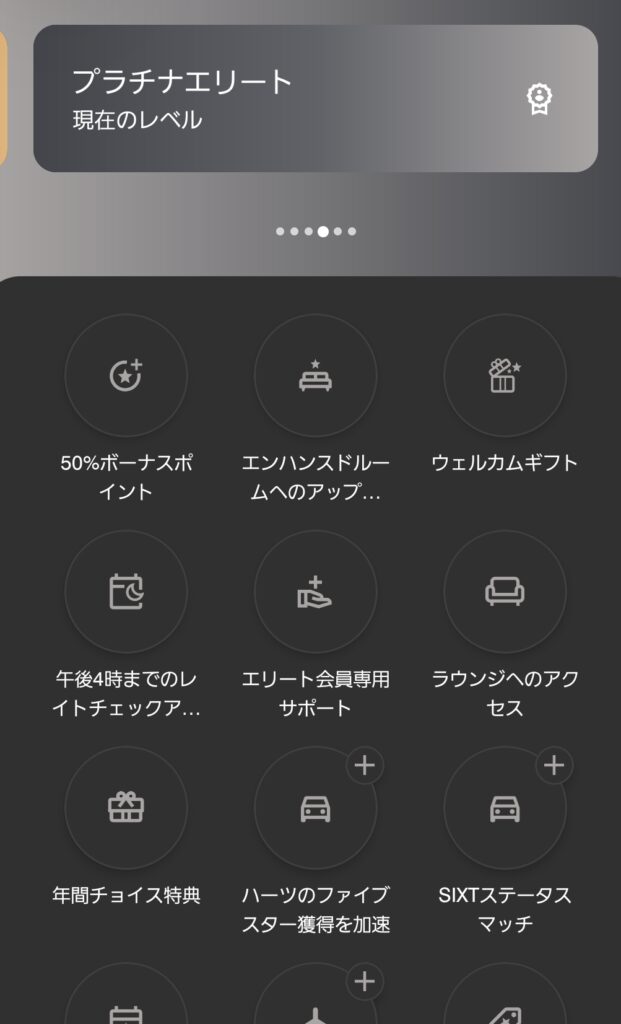
Task: Open the プラチナエリート level card
Action: pyautogui.click(x=315, y=98)
